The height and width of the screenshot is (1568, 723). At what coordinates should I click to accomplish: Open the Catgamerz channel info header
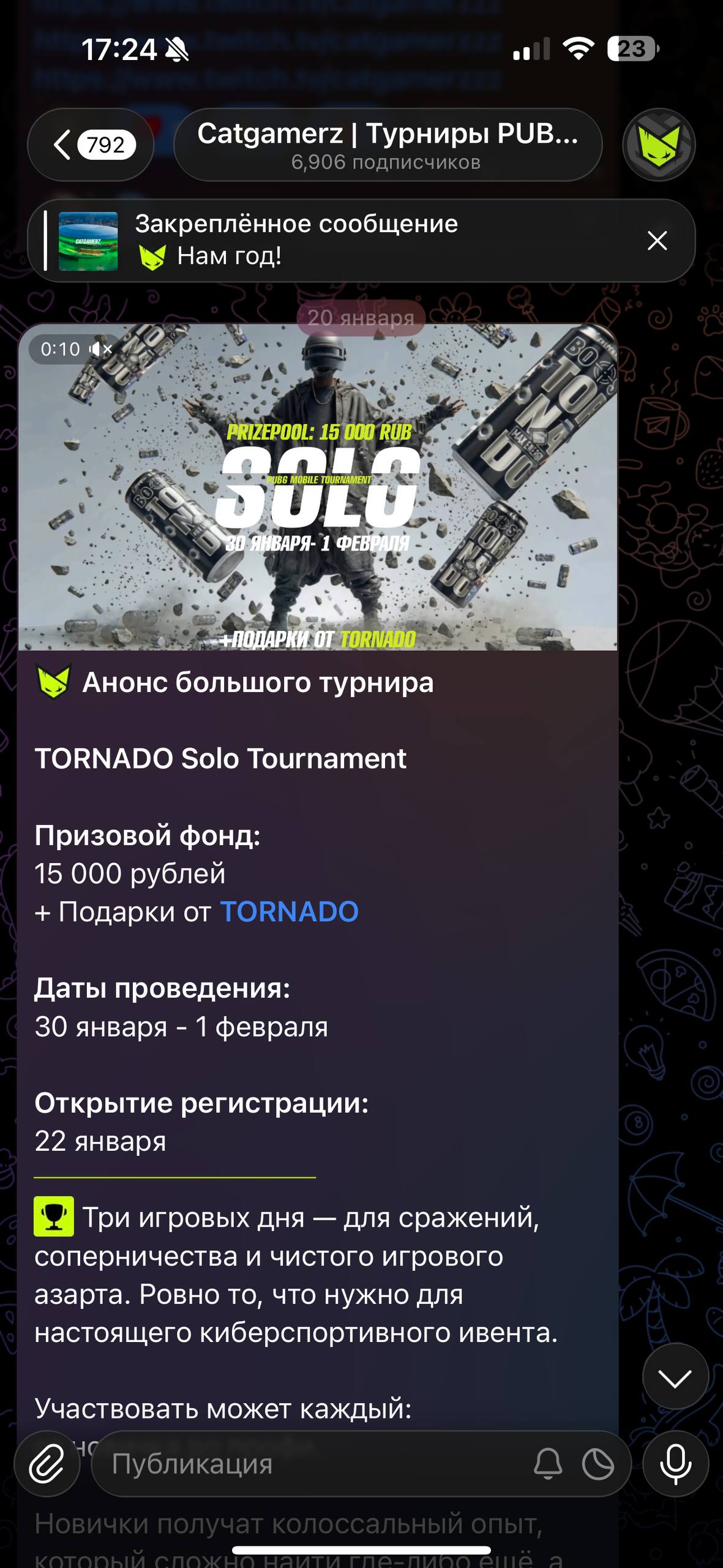(x=388, y=145)
